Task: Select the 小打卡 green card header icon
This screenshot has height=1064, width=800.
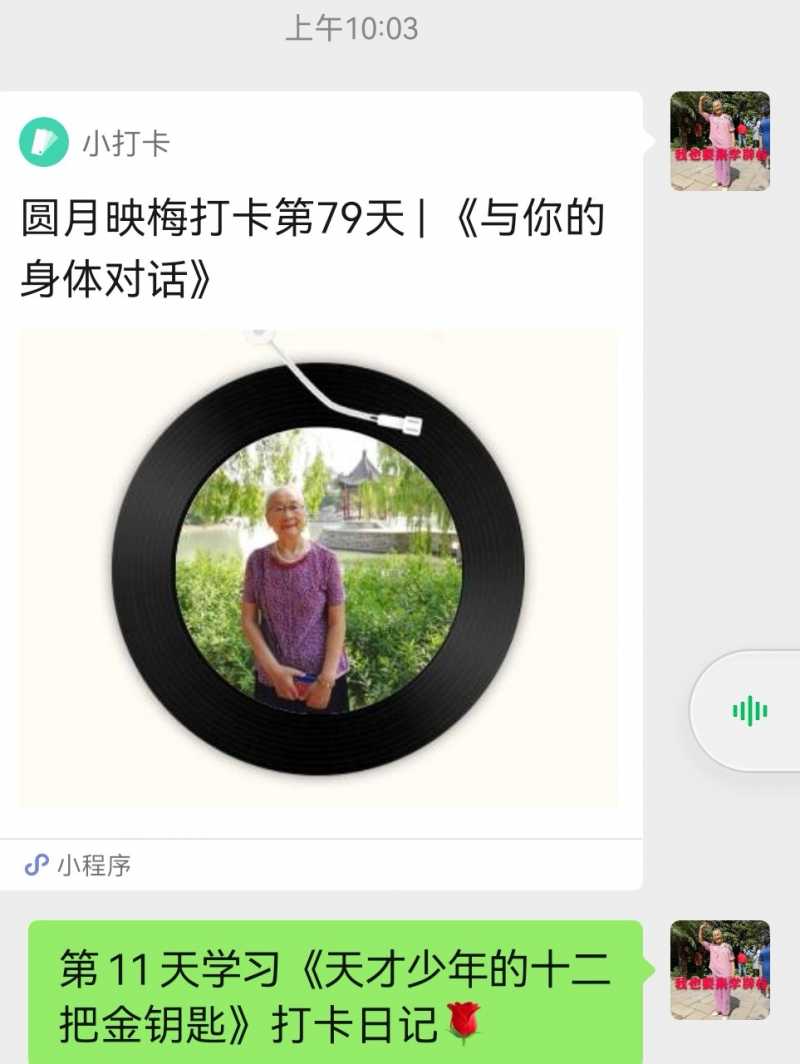Action: pyautogui.click(x=42, y=144)
